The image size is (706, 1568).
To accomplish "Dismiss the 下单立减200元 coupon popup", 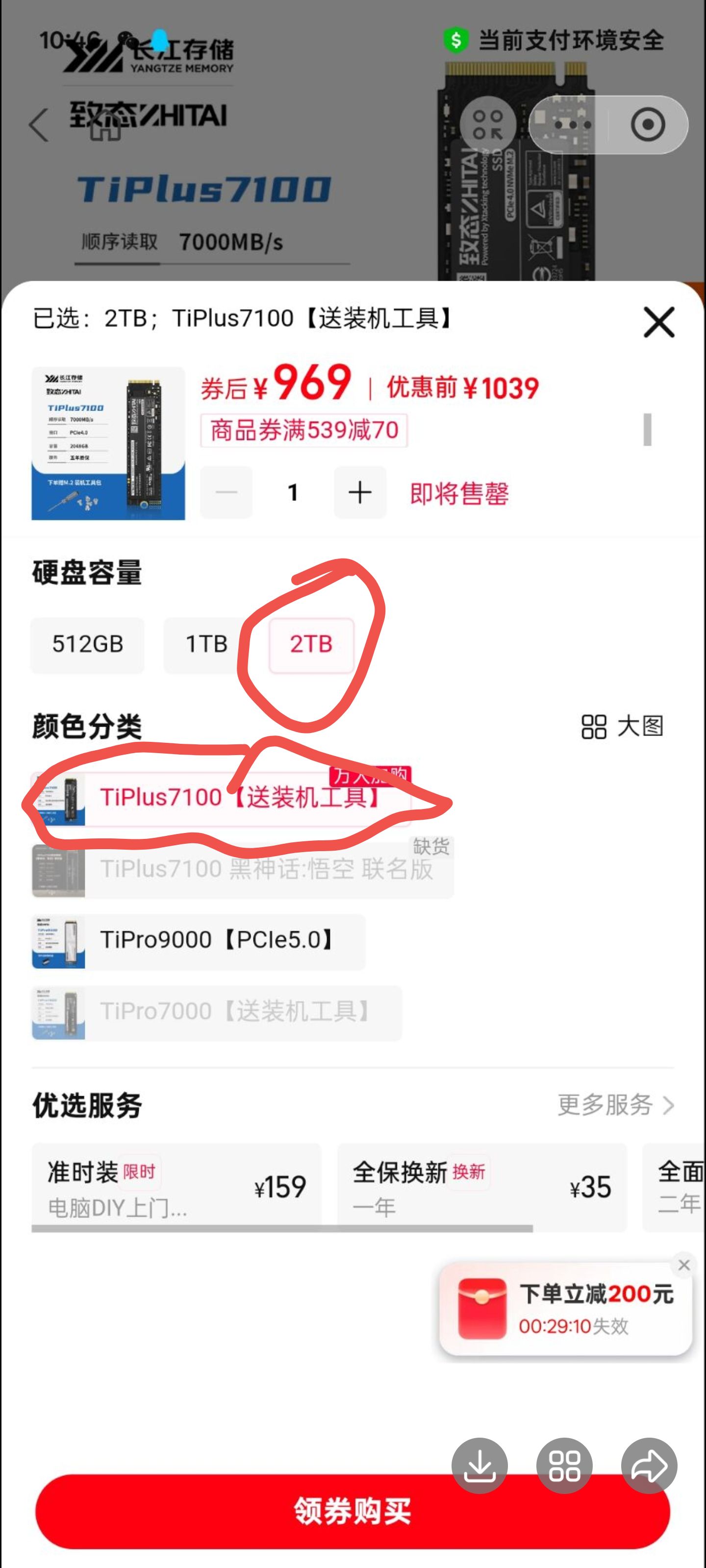I will pyautogui.click(x=683, y=1266).
